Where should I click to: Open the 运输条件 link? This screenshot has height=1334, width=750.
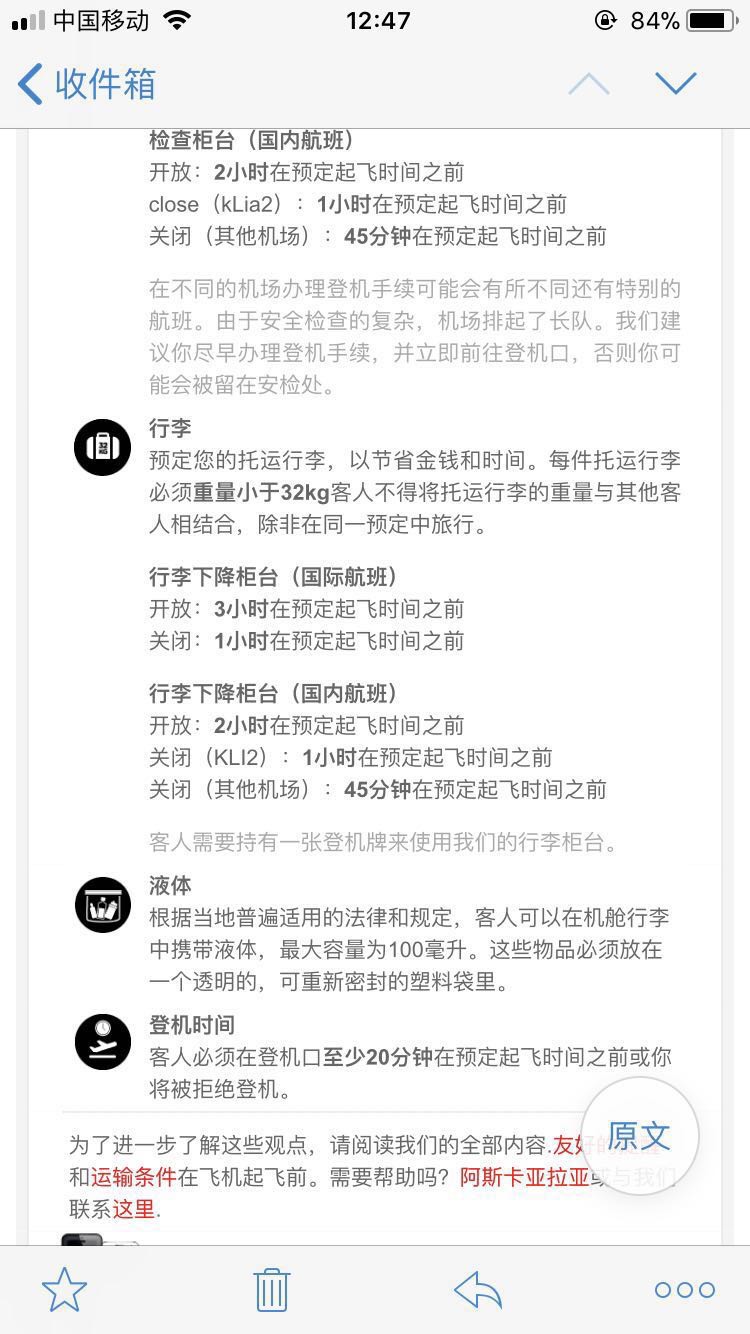point(134,1176)
